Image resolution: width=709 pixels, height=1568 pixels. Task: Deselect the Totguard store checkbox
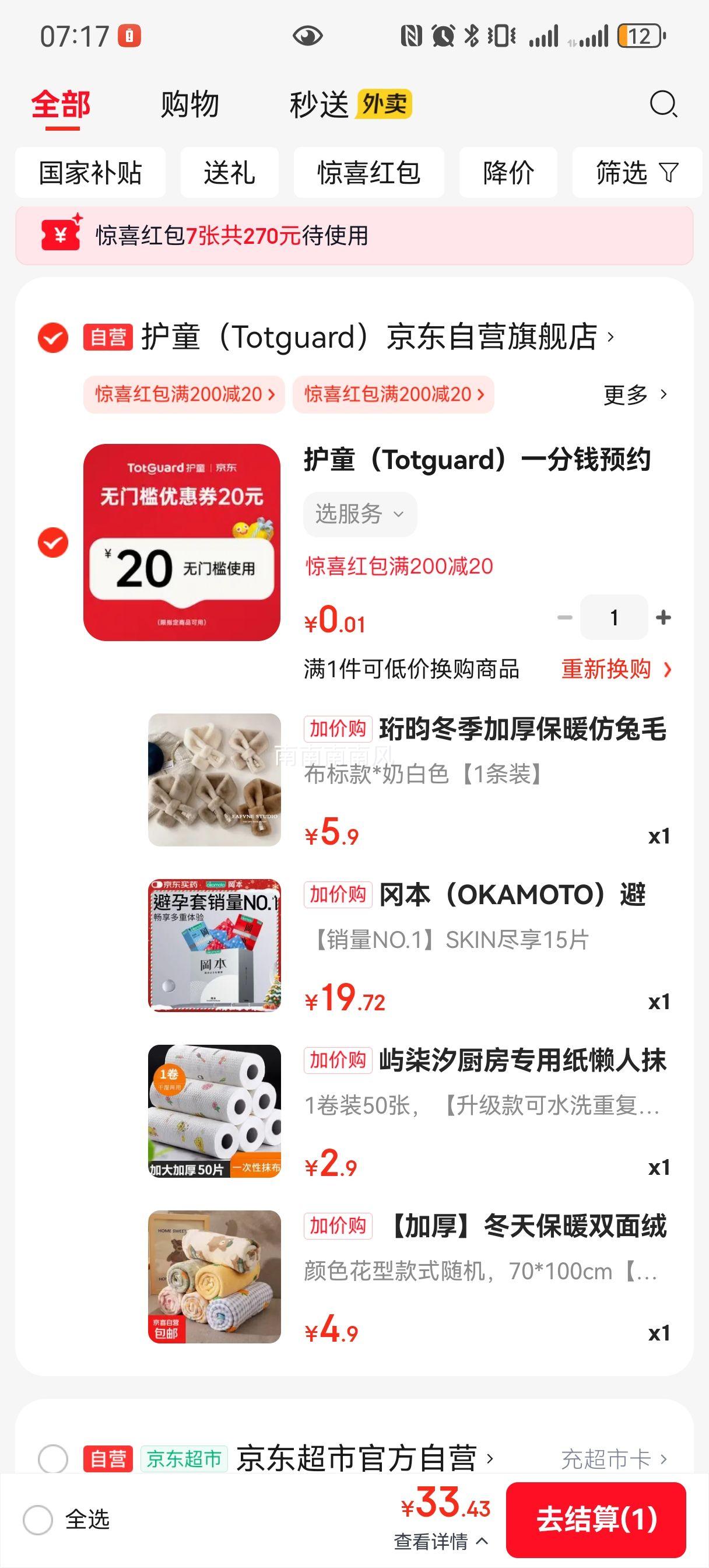(x=52, y=339)
